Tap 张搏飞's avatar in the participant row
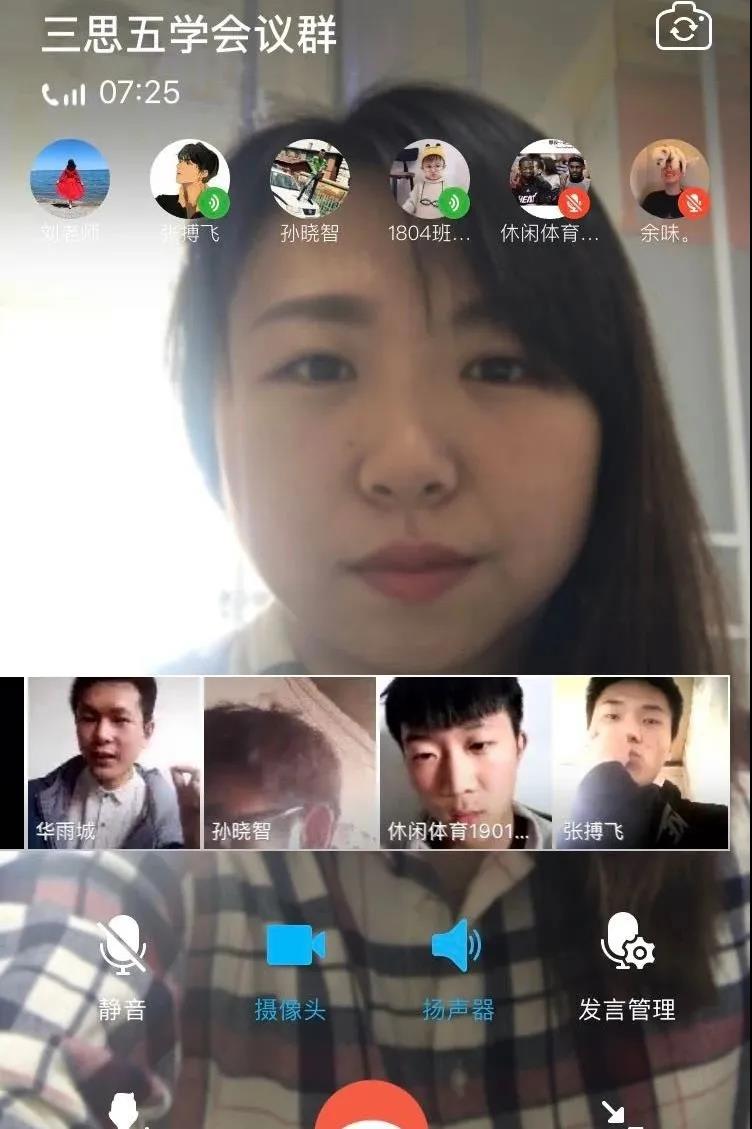This screenshot has width=752, height=1129. tap(190, 179)
